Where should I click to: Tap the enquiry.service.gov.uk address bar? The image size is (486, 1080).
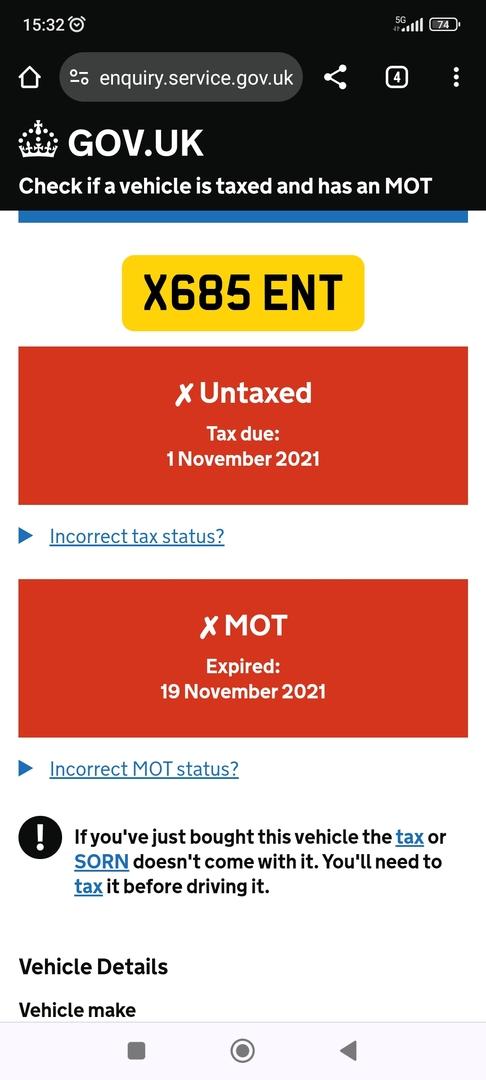182,78
